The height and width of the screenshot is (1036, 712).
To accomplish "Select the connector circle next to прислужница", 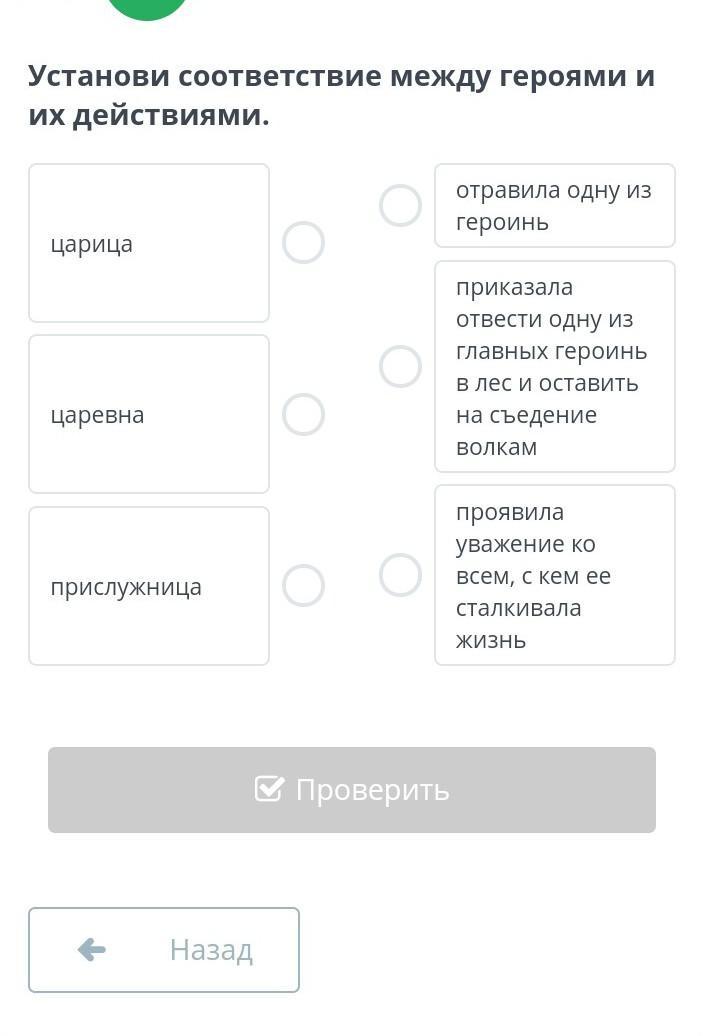I will tap(303, 586).
